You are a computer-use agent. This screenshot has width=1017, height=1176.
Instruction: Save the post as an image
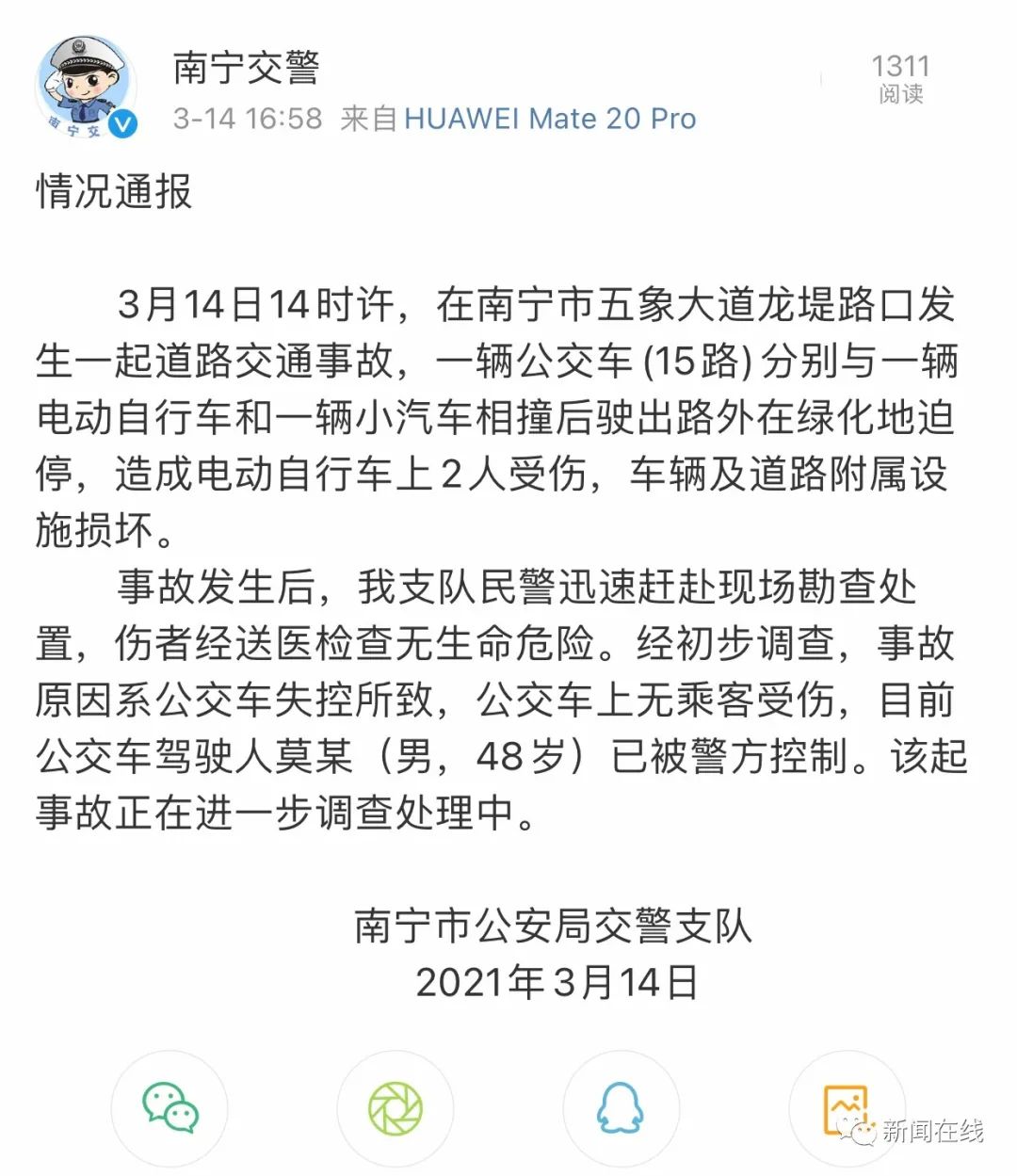845,1107
